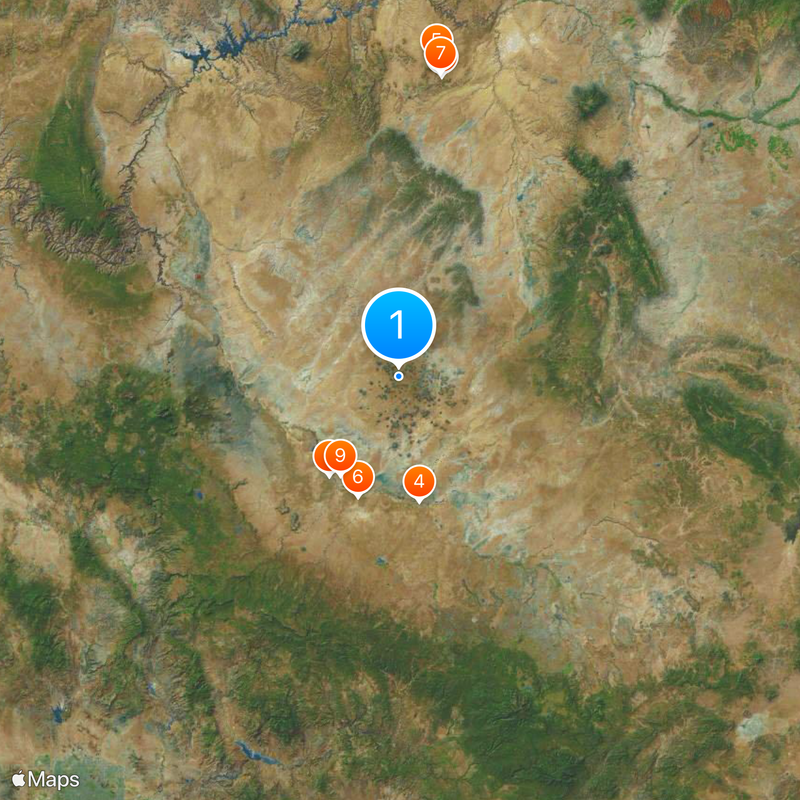Tap the orange pin numbered 7
The height and width of the screenshot is (800, 800).
(x=441, y=54)
